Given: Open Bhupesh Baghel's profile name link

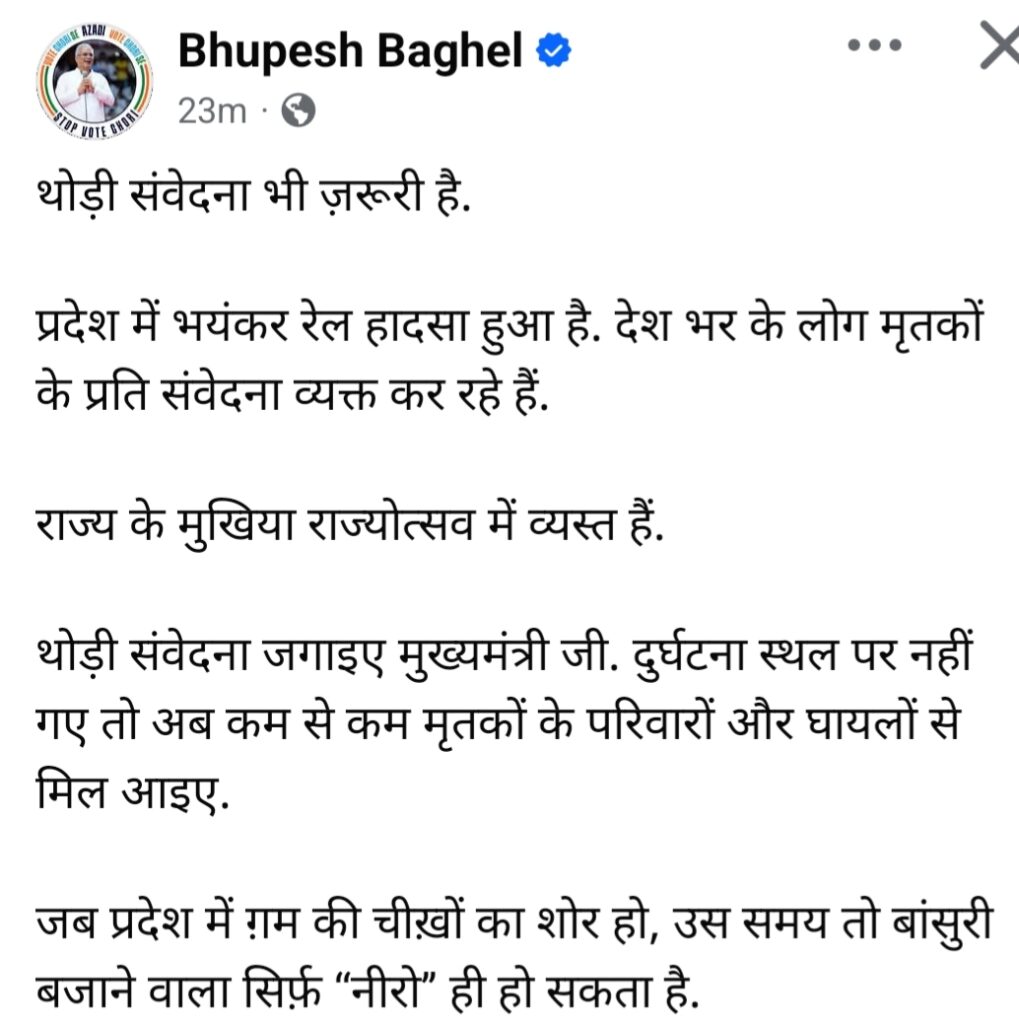Looking at the screenshot, I should (x=349, y=50).
